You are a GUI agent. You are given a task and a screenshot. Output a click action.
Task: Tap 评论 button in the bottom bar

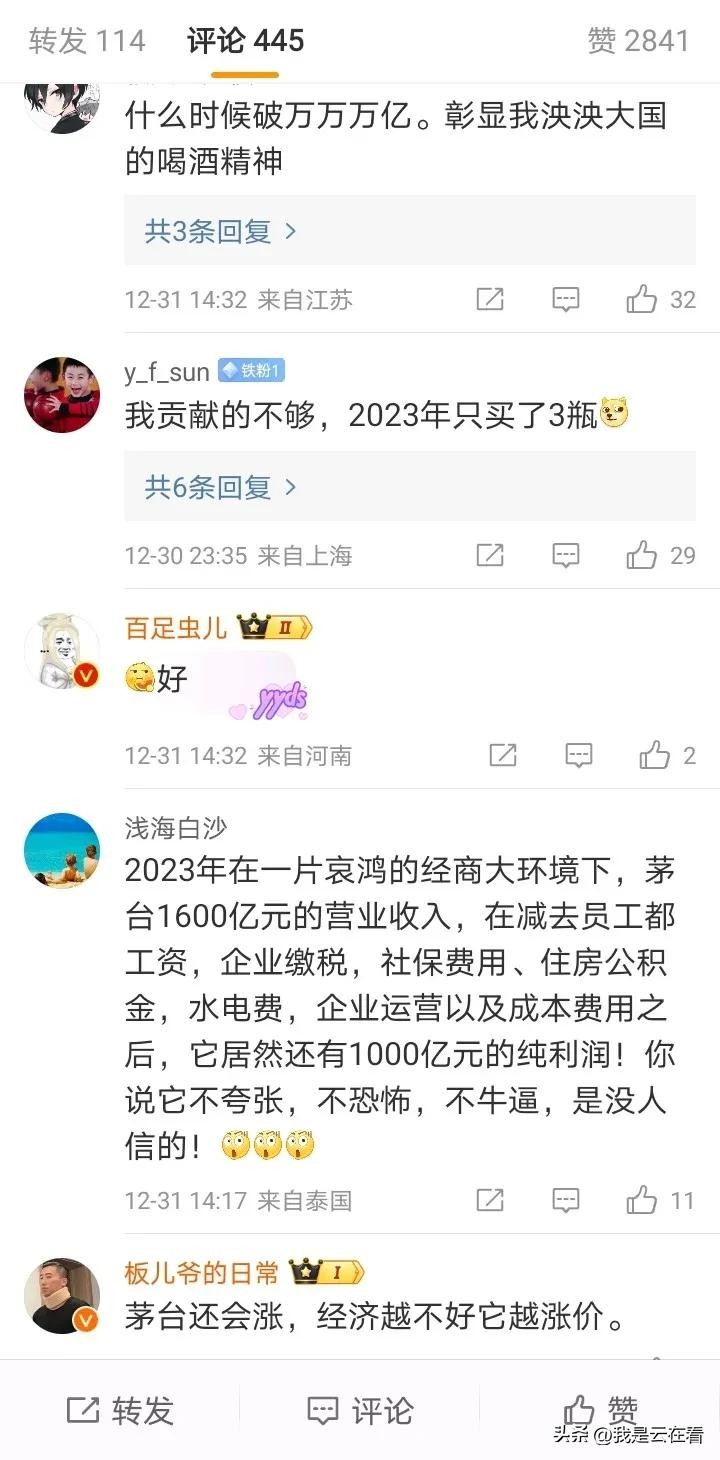[360, 1410]
